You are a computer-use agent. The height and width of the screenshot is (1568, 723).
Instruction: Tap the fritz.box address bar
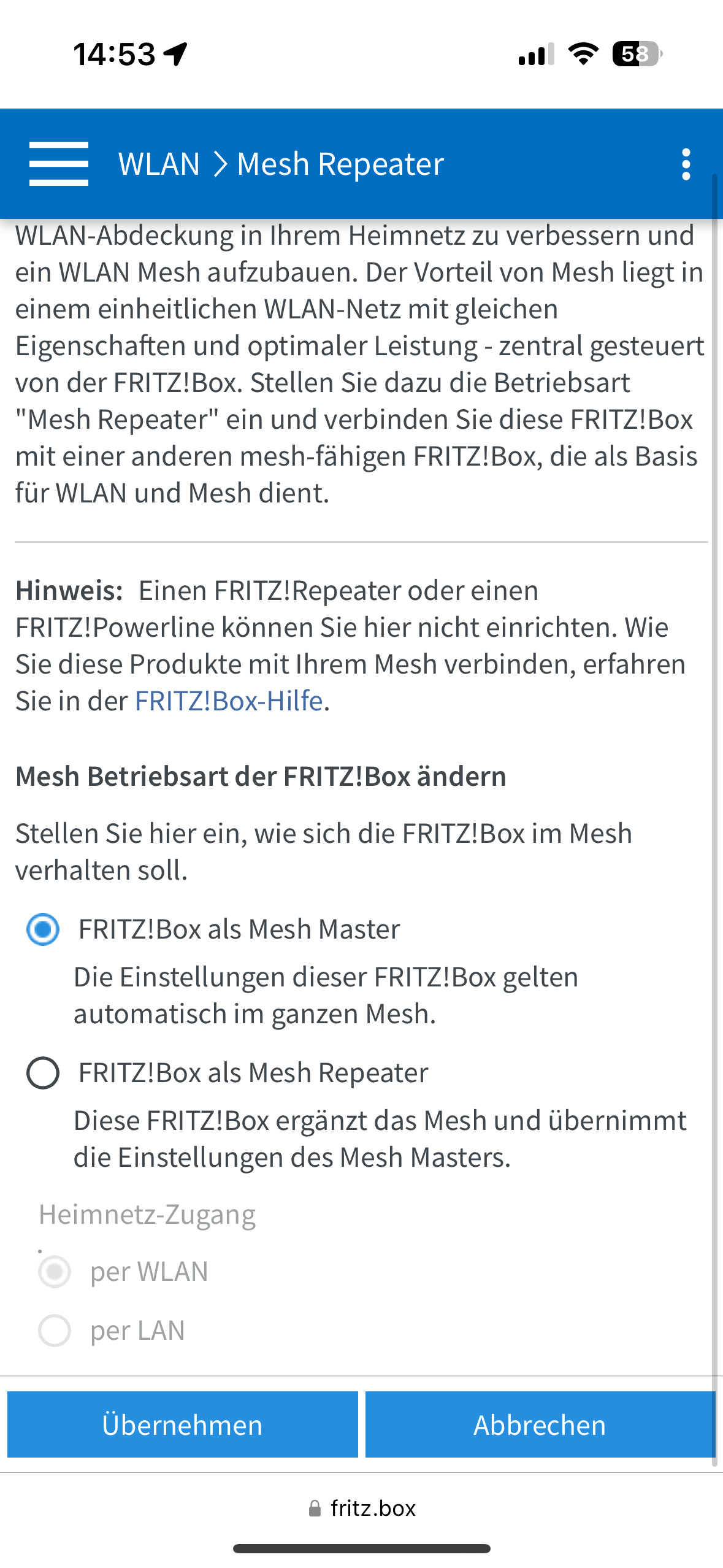362,1508
